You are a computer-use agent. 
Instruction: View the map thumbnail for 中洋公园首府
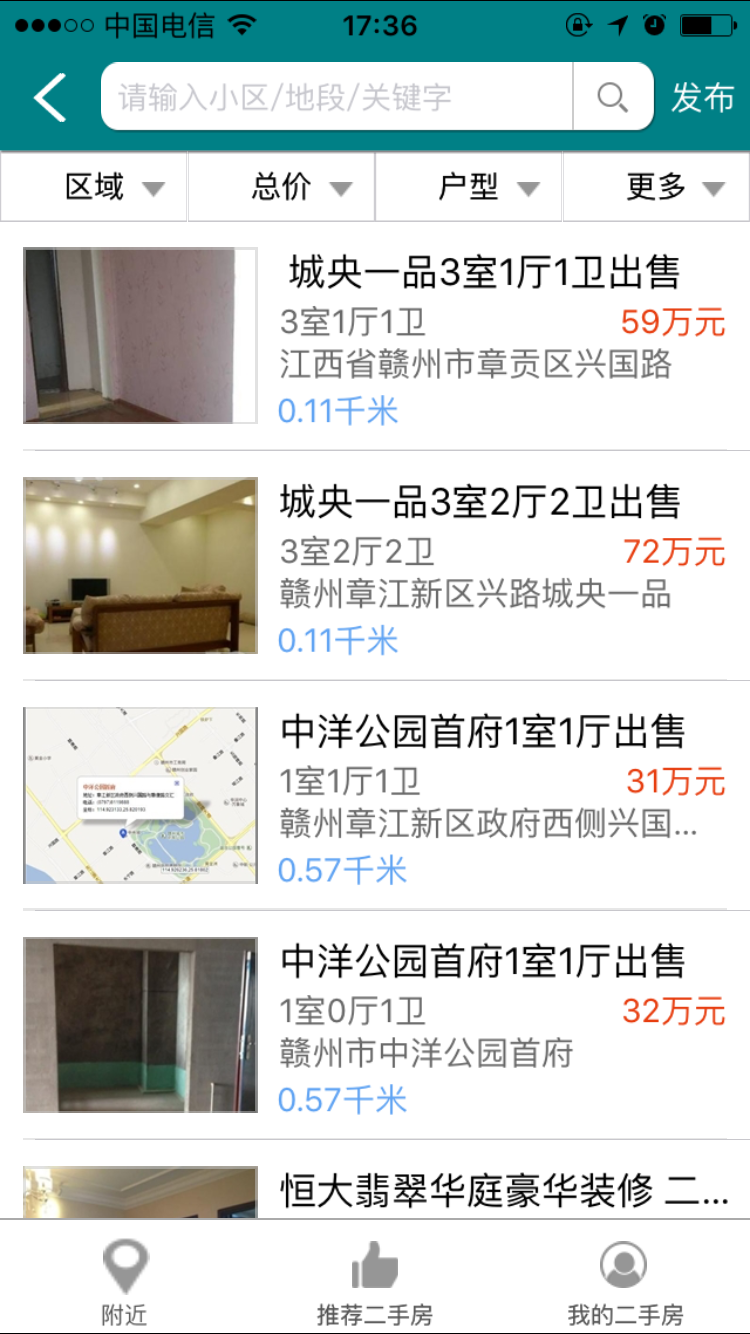(x=140, y=795)
